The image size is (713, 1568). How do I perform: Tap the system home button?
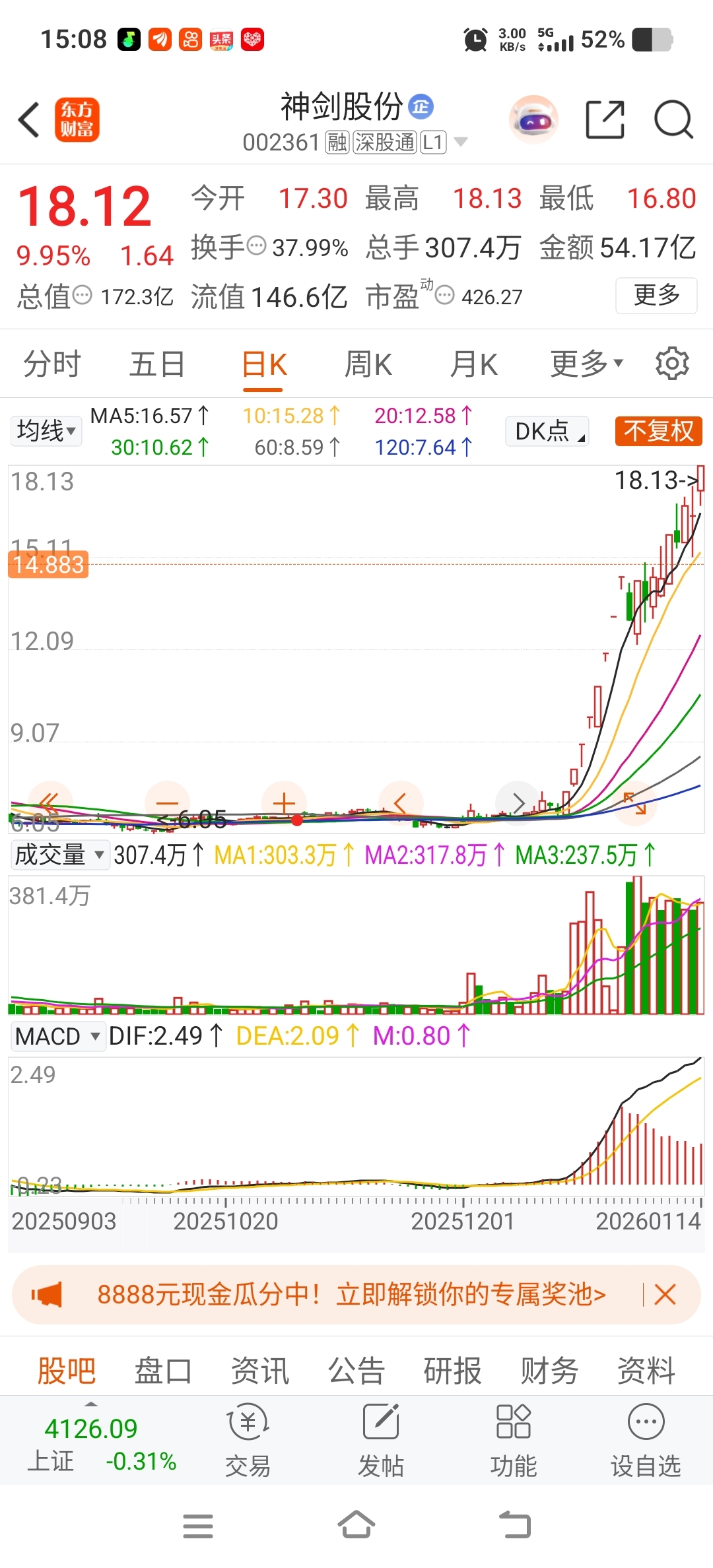pyautogui.click(x=356, y=1525)
